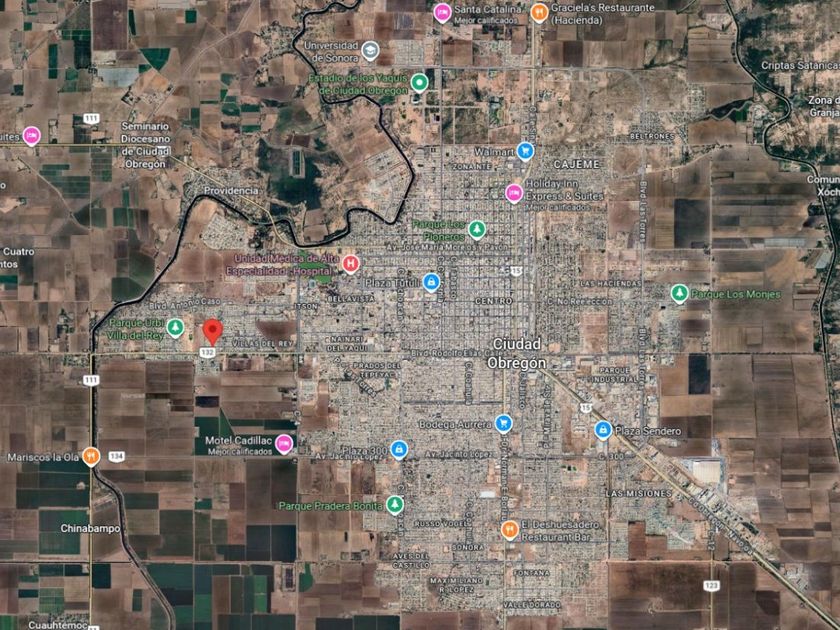
Task: Select the Parque Los Pioneros marker
Action: click(476, 230)
